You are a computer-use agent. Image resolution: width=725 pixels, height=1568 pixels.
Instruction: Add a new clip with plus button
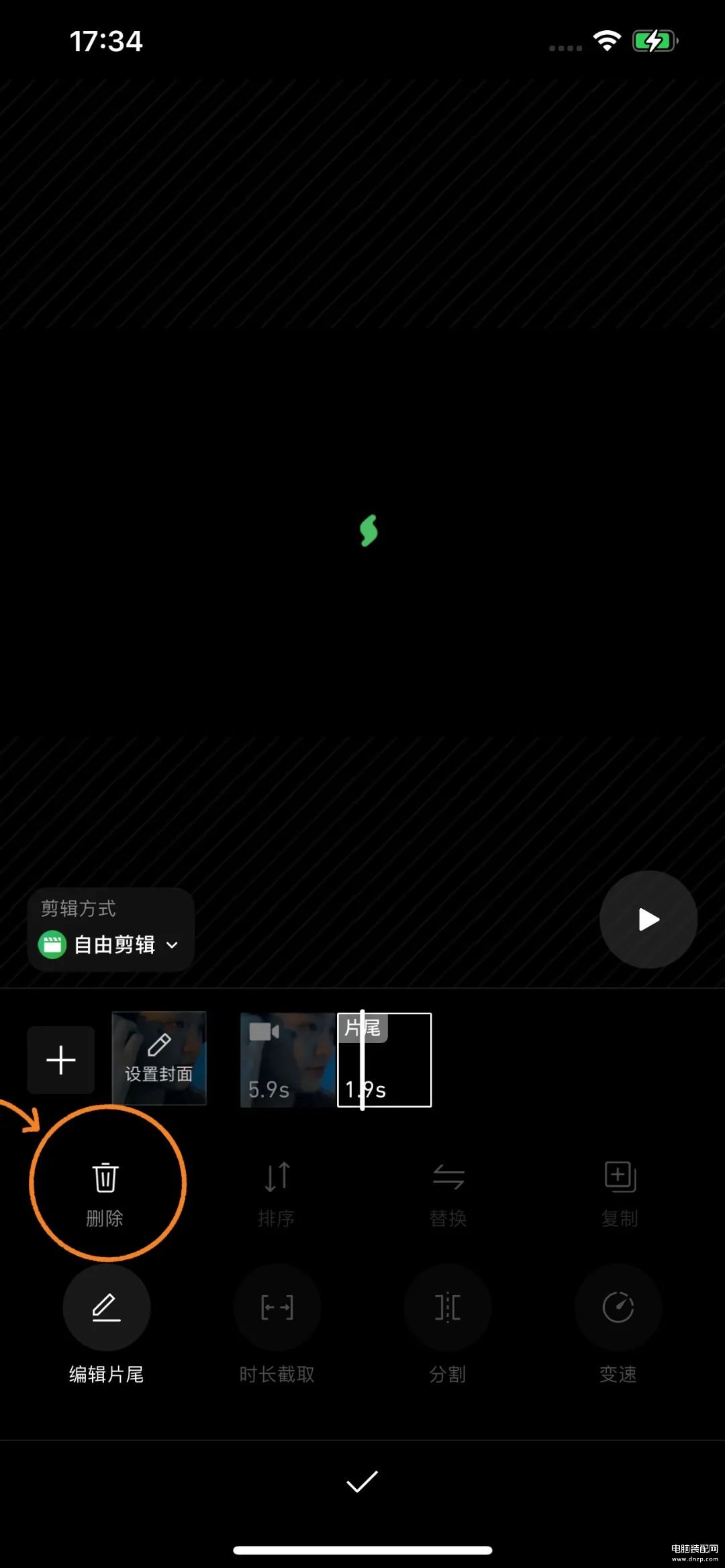pyautogui.click(x=61, y=1060)
